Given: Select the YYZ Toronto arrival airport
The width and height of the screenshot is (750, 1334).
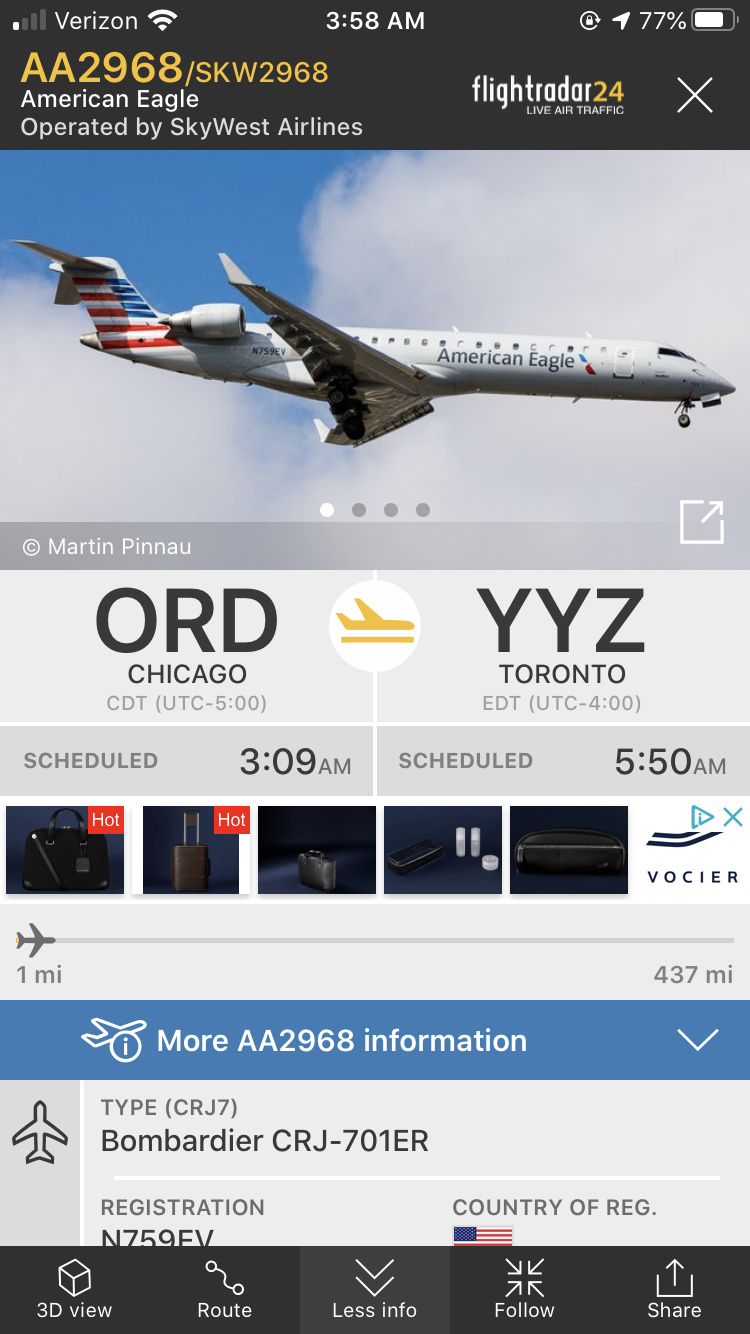Looking at the screenshot, I should 562,645.
